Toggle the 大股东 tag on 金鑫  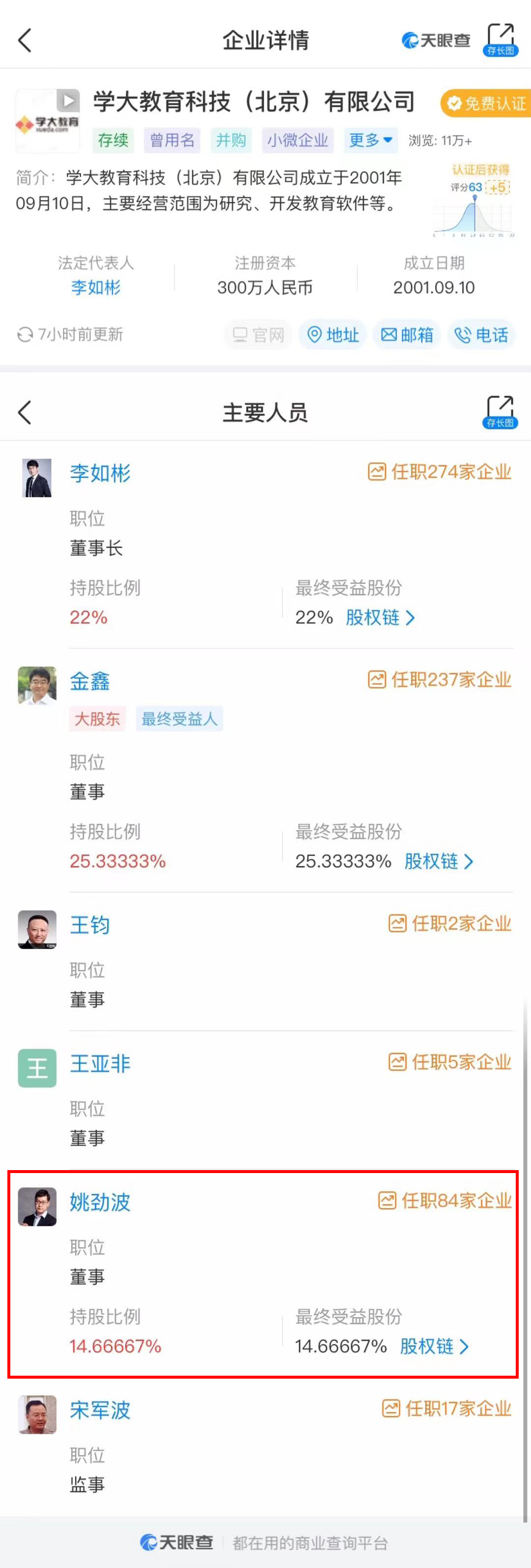point(97,718)
